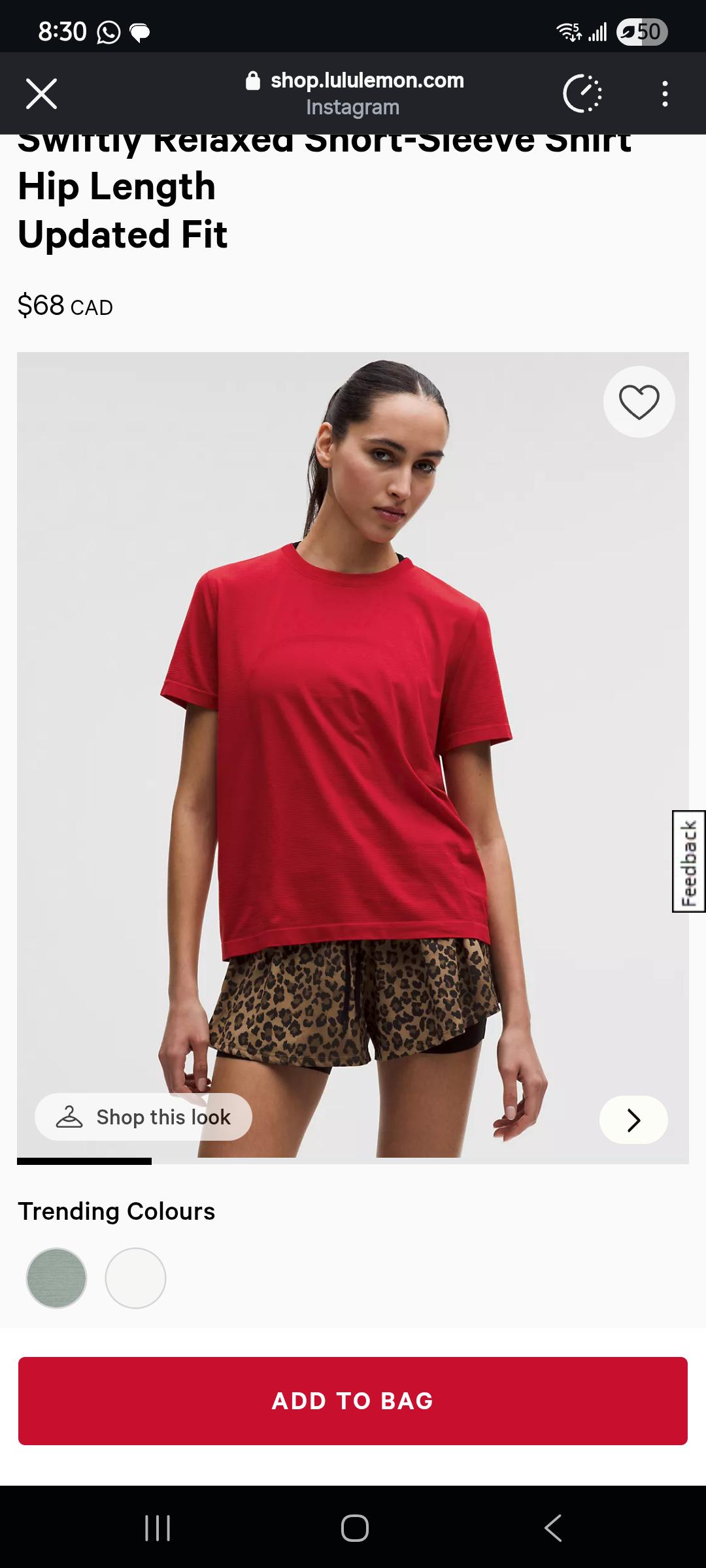Open the Feedback side tab

[x=689, y=861]
